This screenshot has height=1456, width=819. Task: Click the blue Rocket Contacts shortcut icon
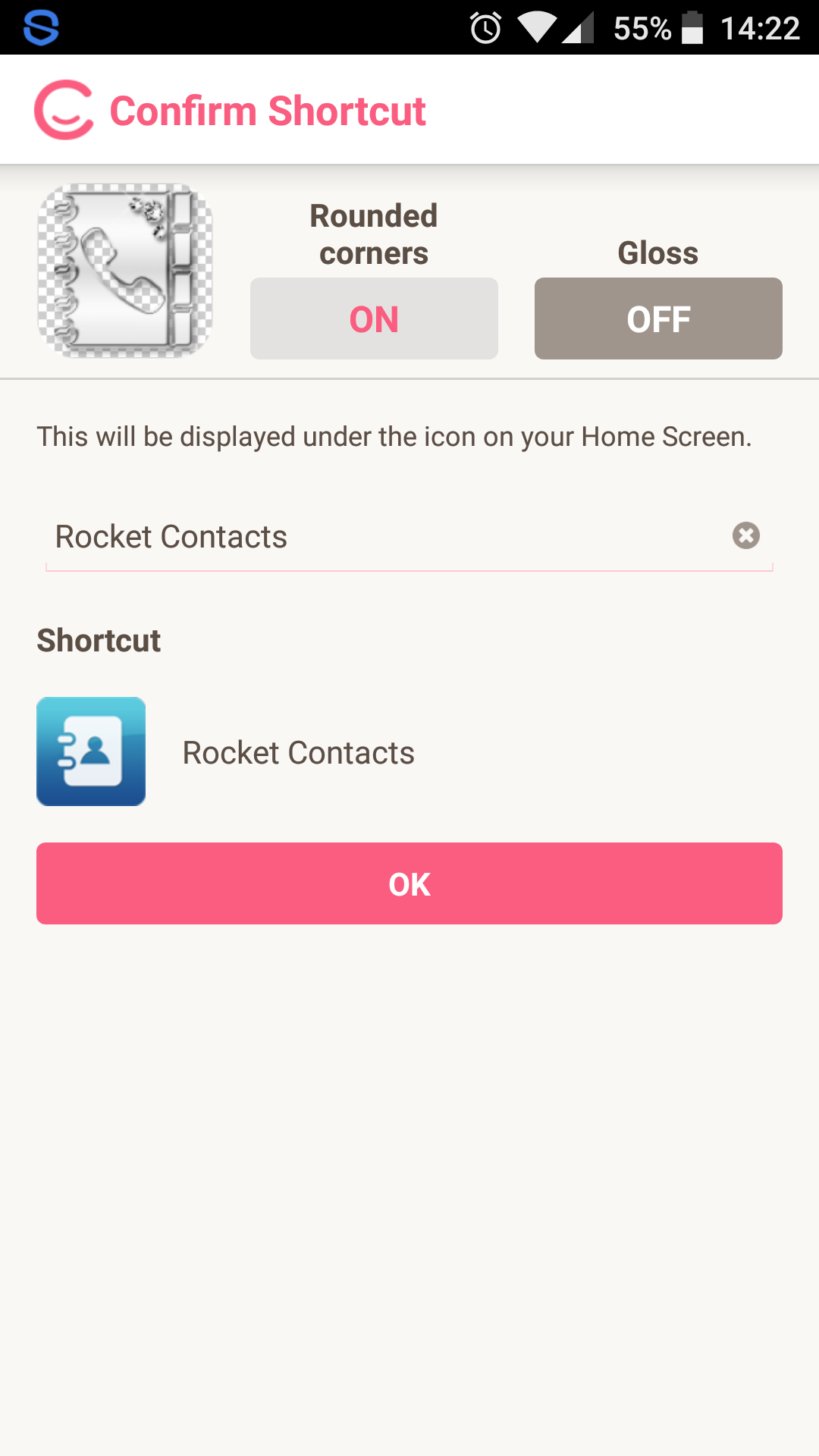click(x=90, y=751)
